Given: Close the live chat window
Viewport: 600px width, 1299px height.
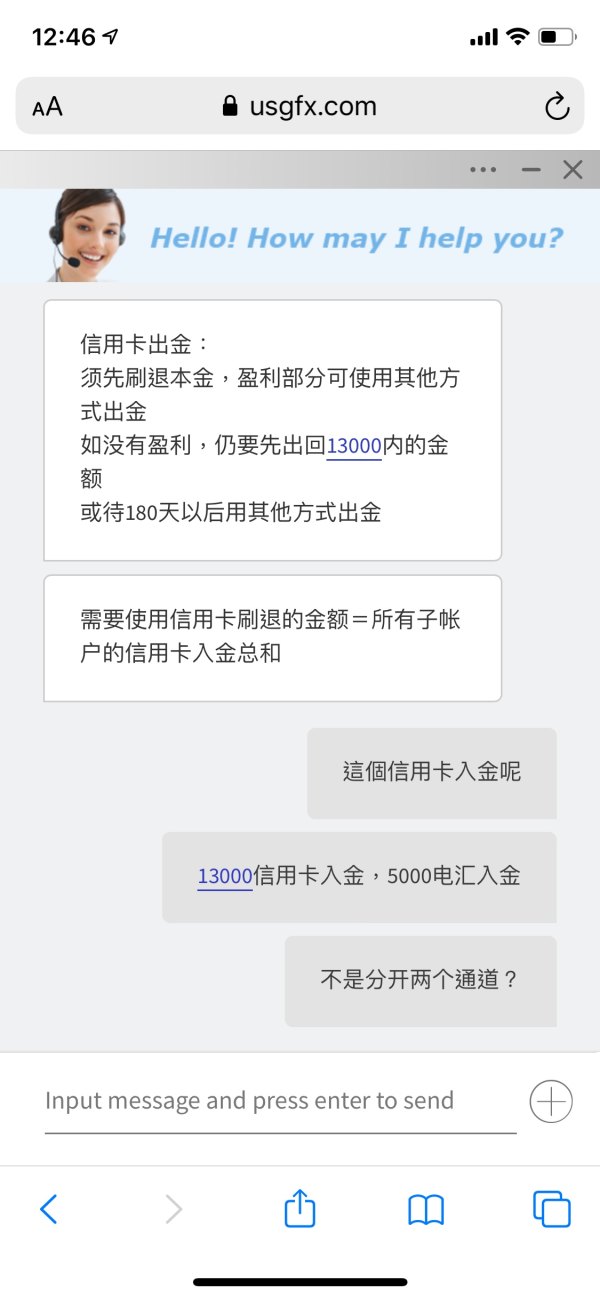Looking at the screenshot, I should (x=572, y=170).
